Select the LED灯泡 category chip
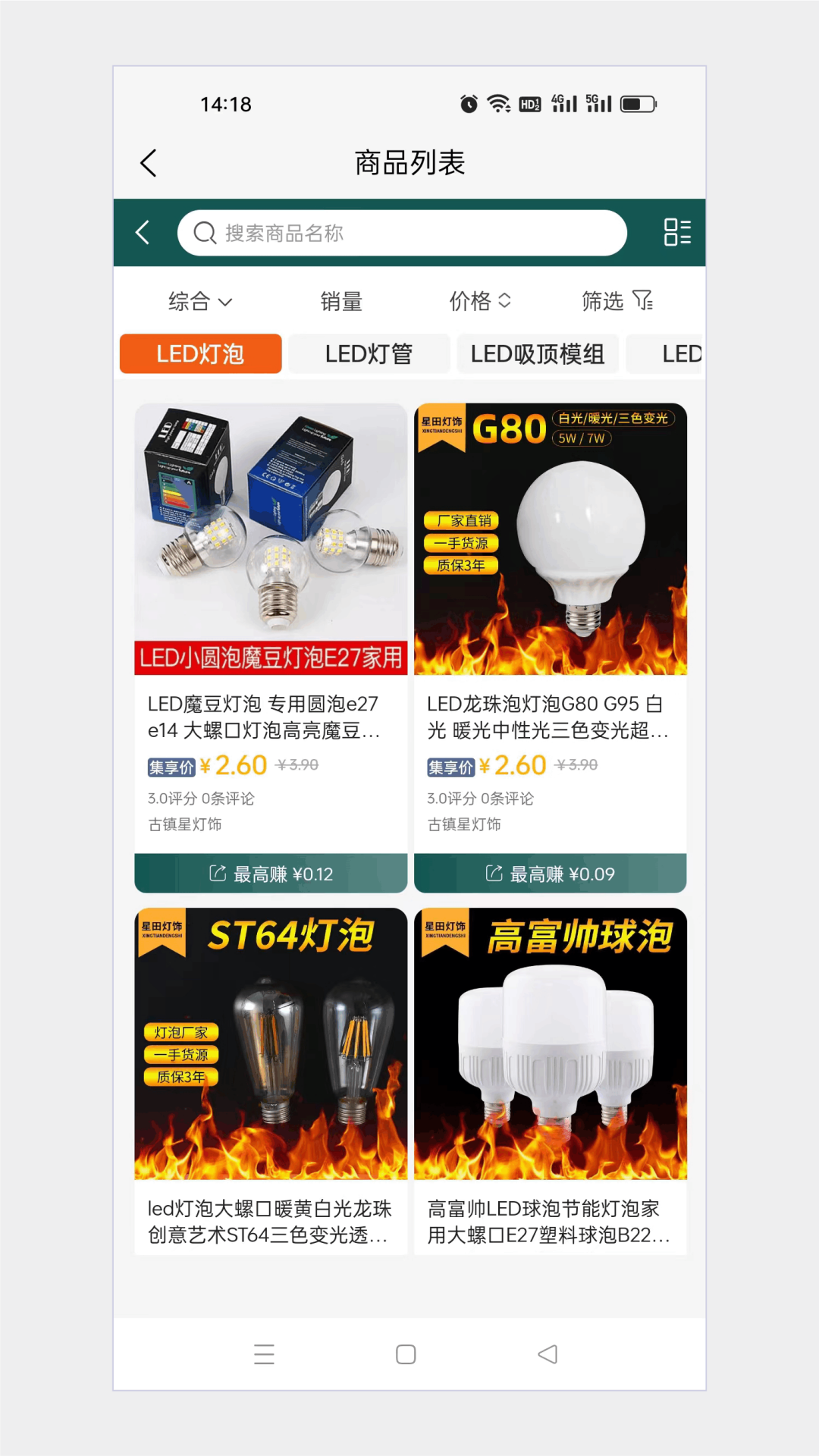Screen dimensions: 819x1456 [x=201, y=354]
